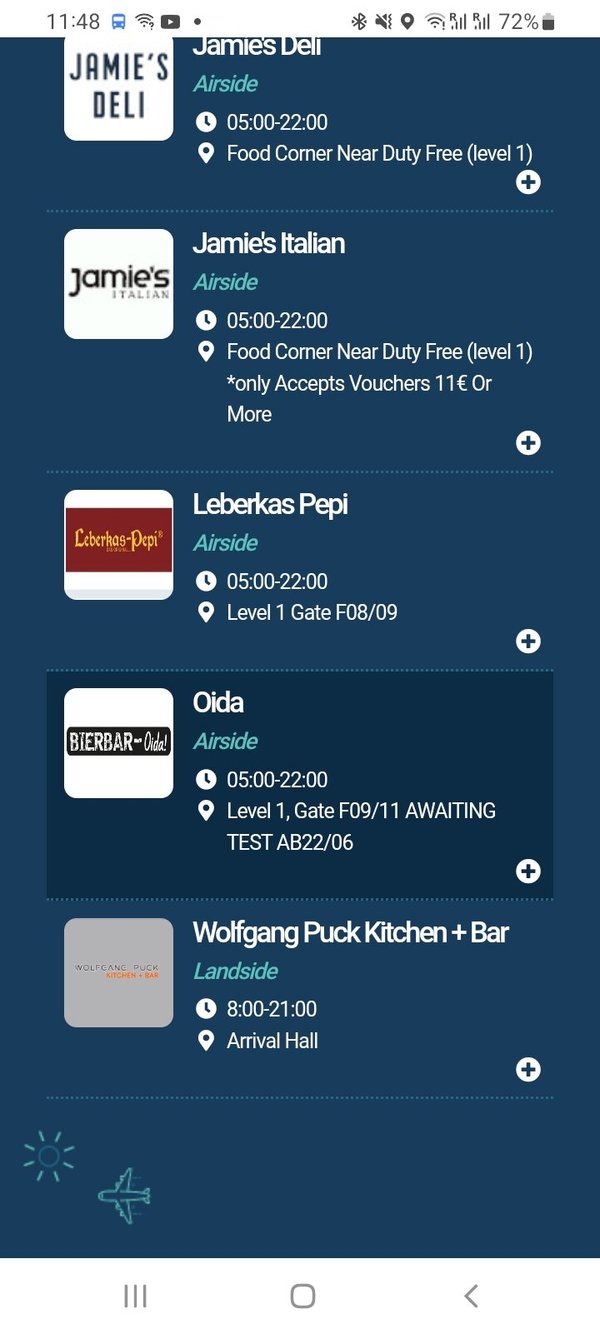Go to the home screen
The width and height of the screenshot is (600, 1333).
pyautogui.click(x=302, y=1296)
